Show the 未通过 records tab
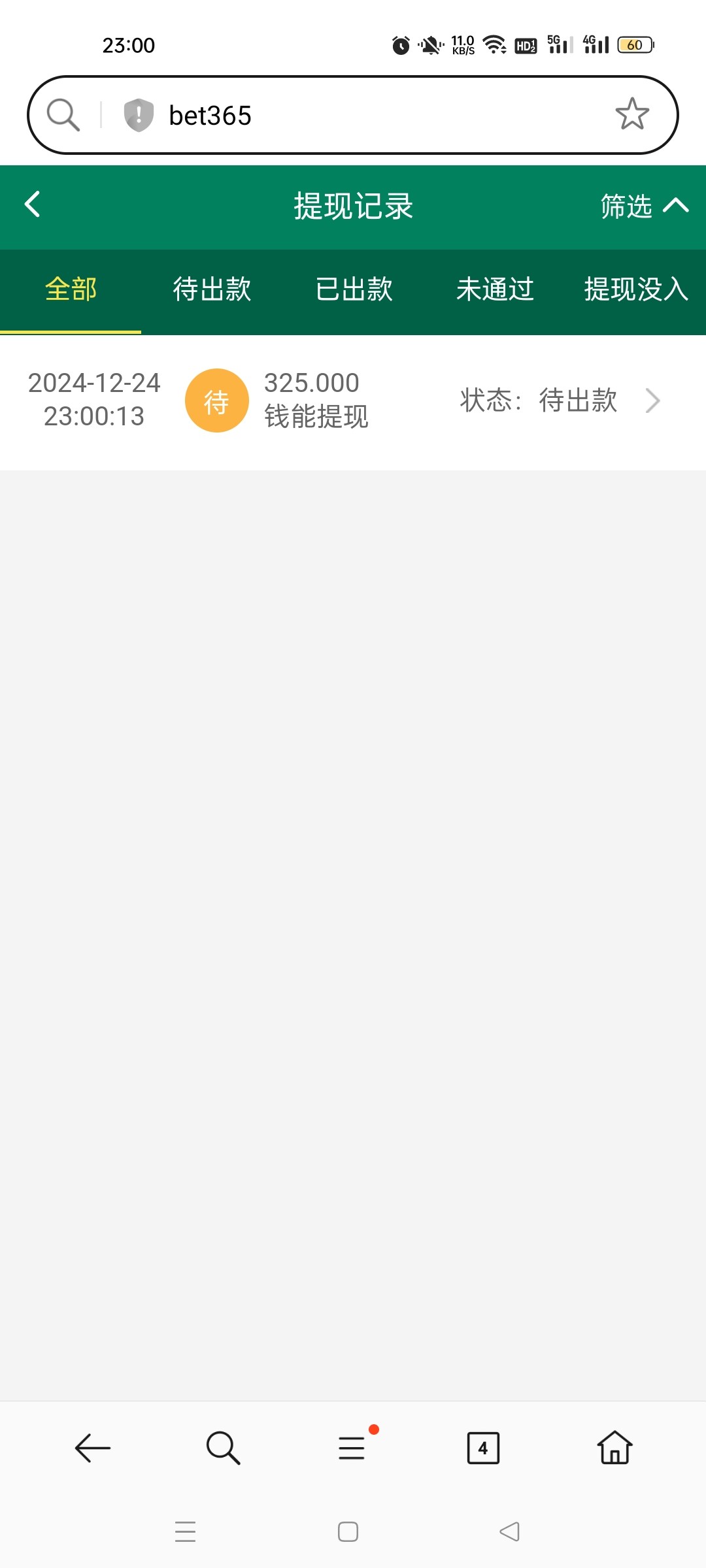706x1568 pixels. 495,289
